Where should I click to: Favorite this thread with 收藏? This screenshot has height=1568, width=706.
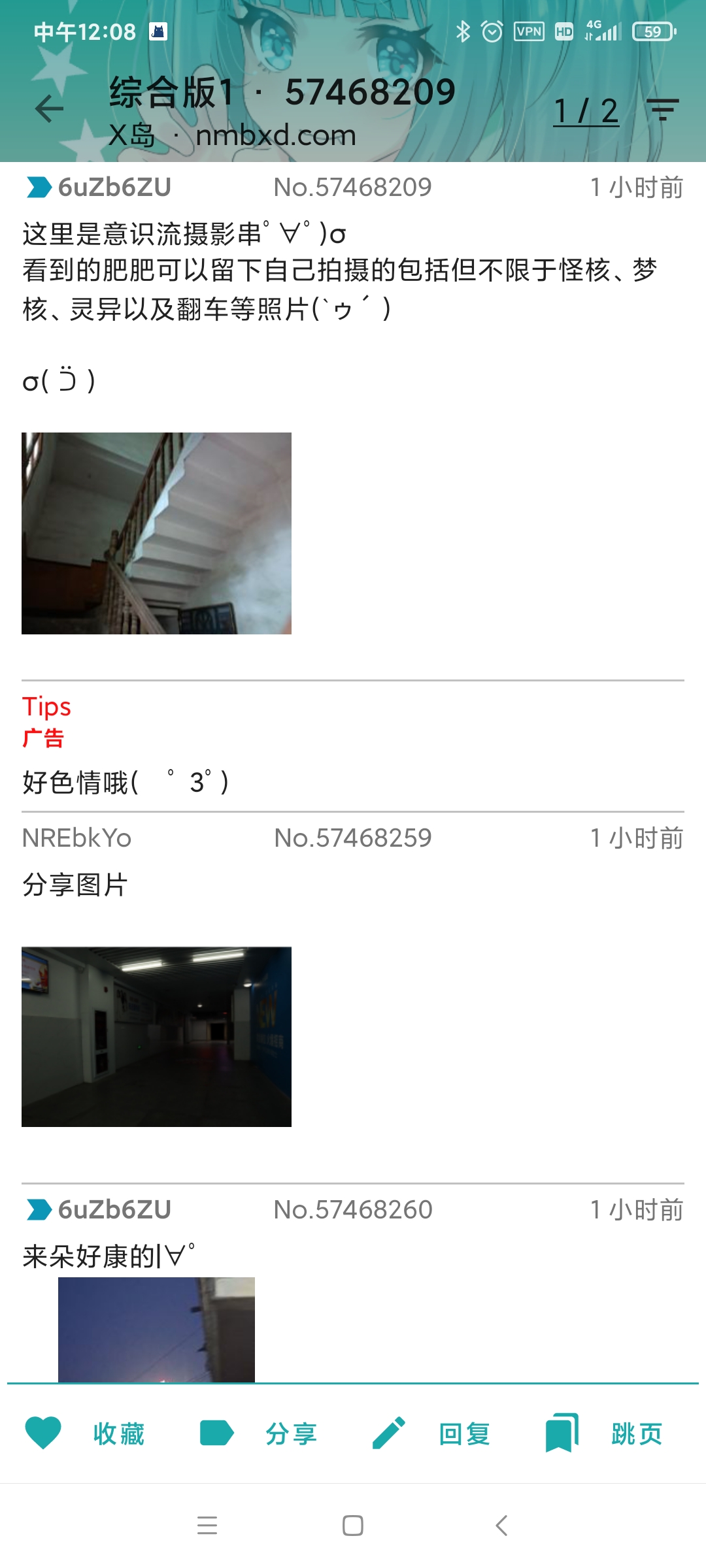pyautogui.click(x=85, y=1433)
